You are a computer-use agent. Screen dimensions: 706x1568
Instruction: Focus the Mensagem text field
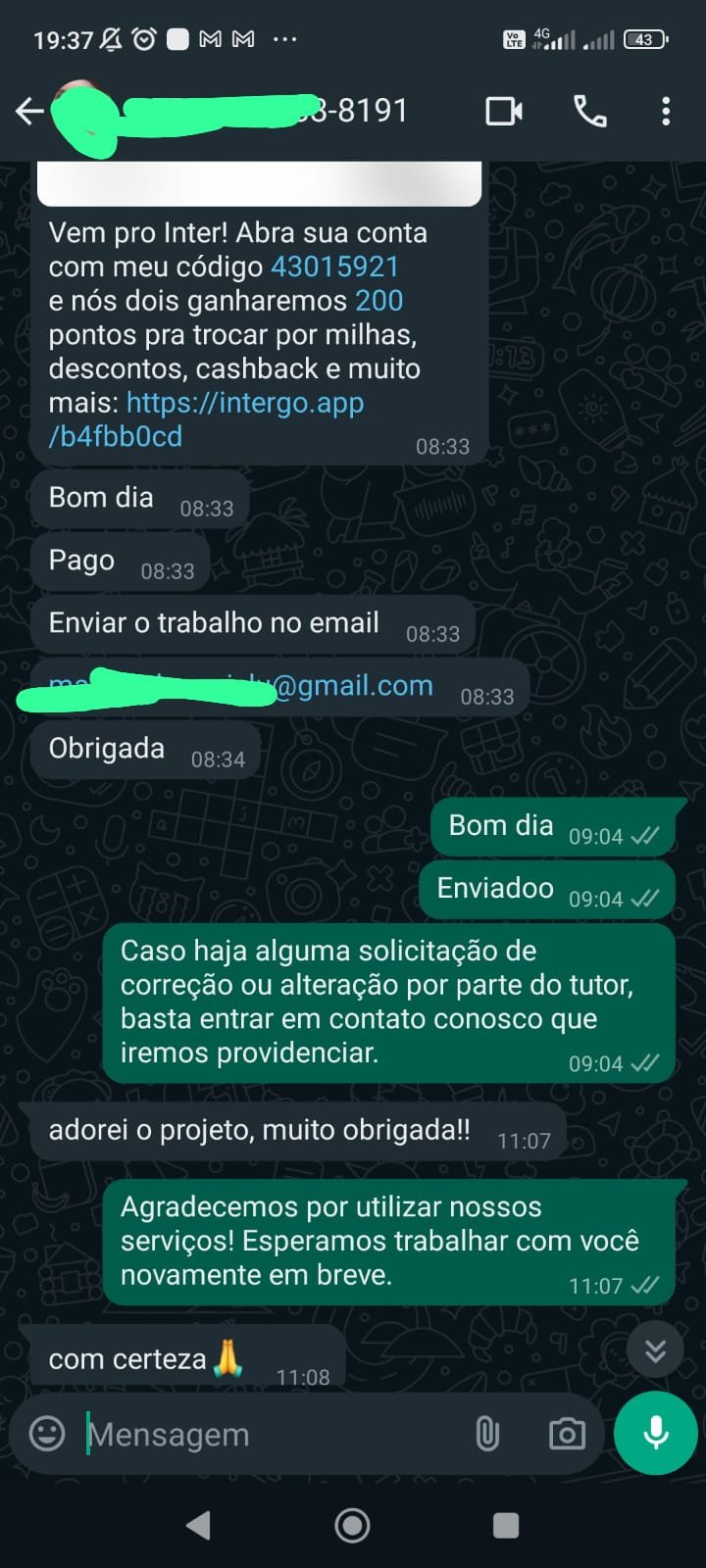coord(265,1435)
